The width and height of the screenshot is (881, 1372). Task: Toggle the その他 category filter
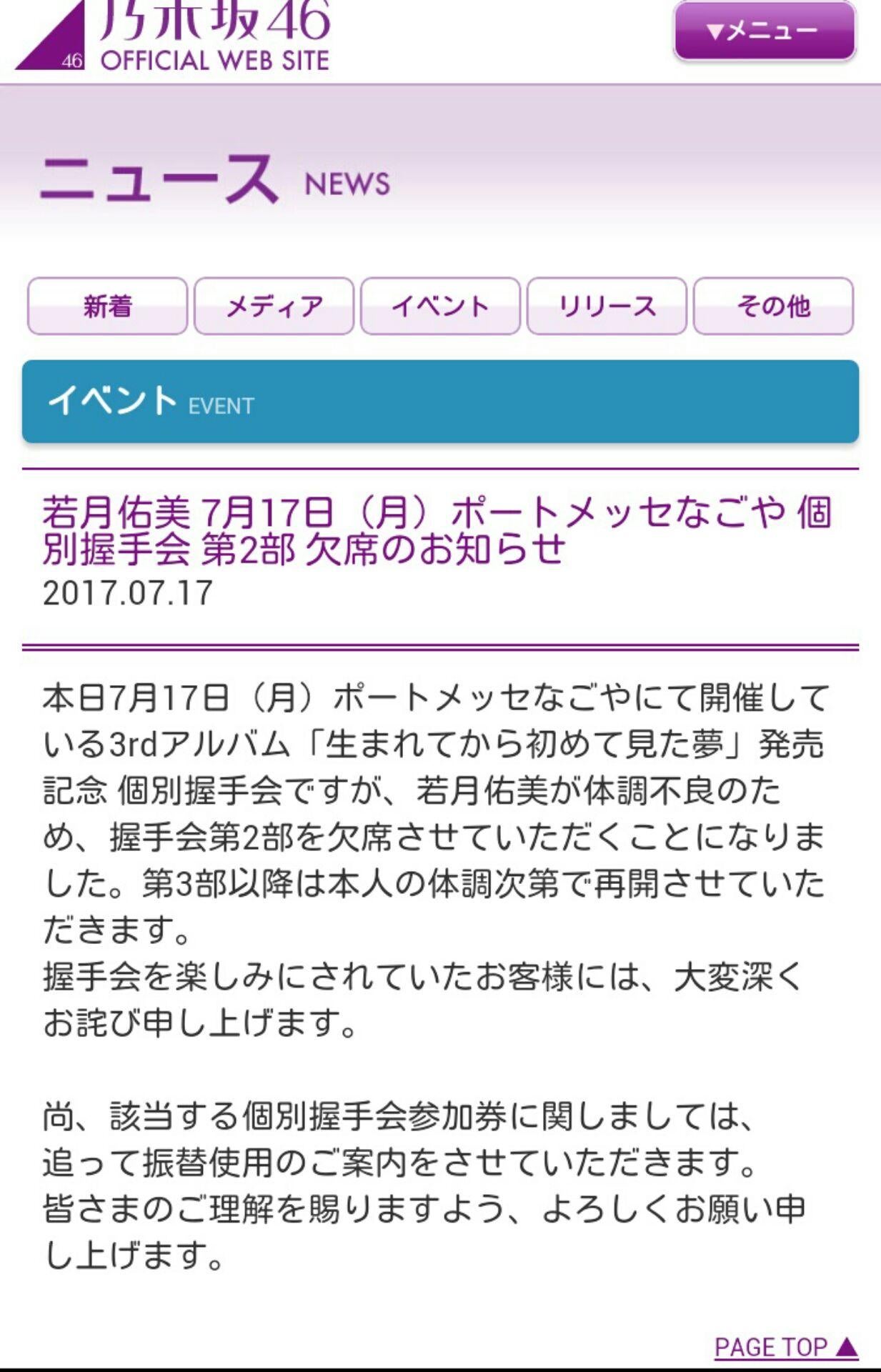click(x=773, y=306)
